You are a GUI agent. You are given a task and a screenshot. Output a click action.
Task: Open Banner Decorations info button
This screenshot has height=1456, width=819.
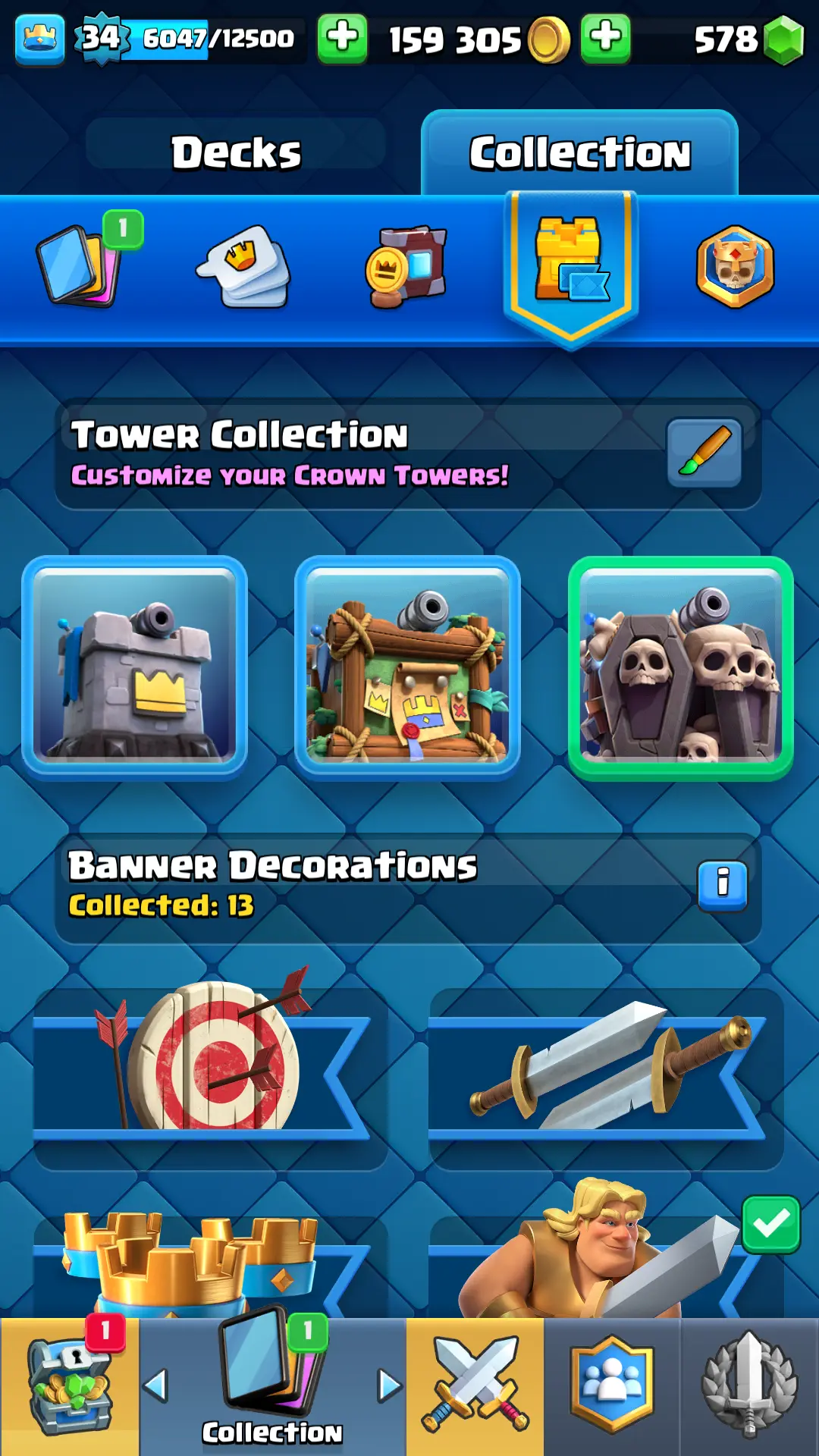[722, 885]
